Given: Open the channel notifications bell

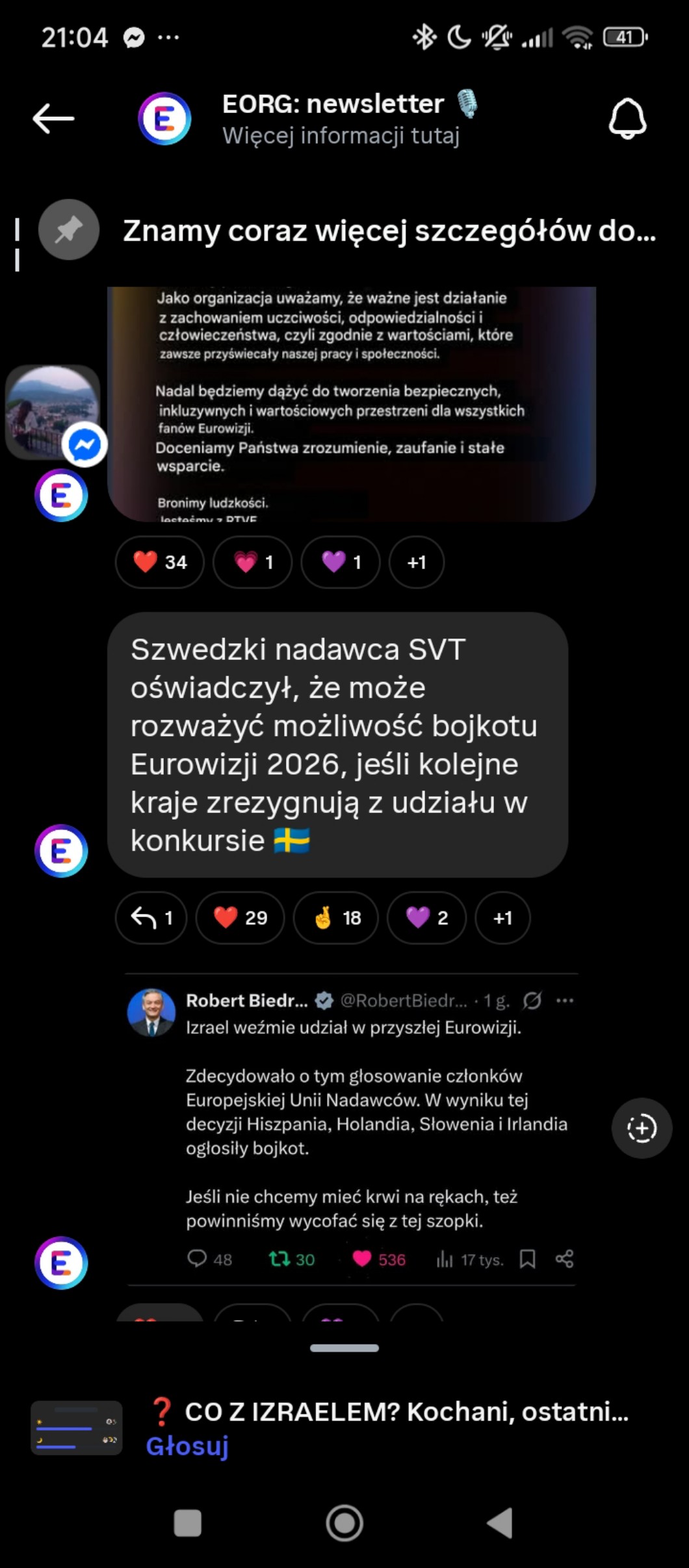Looking at the screenshot, I should click(627, 119).
